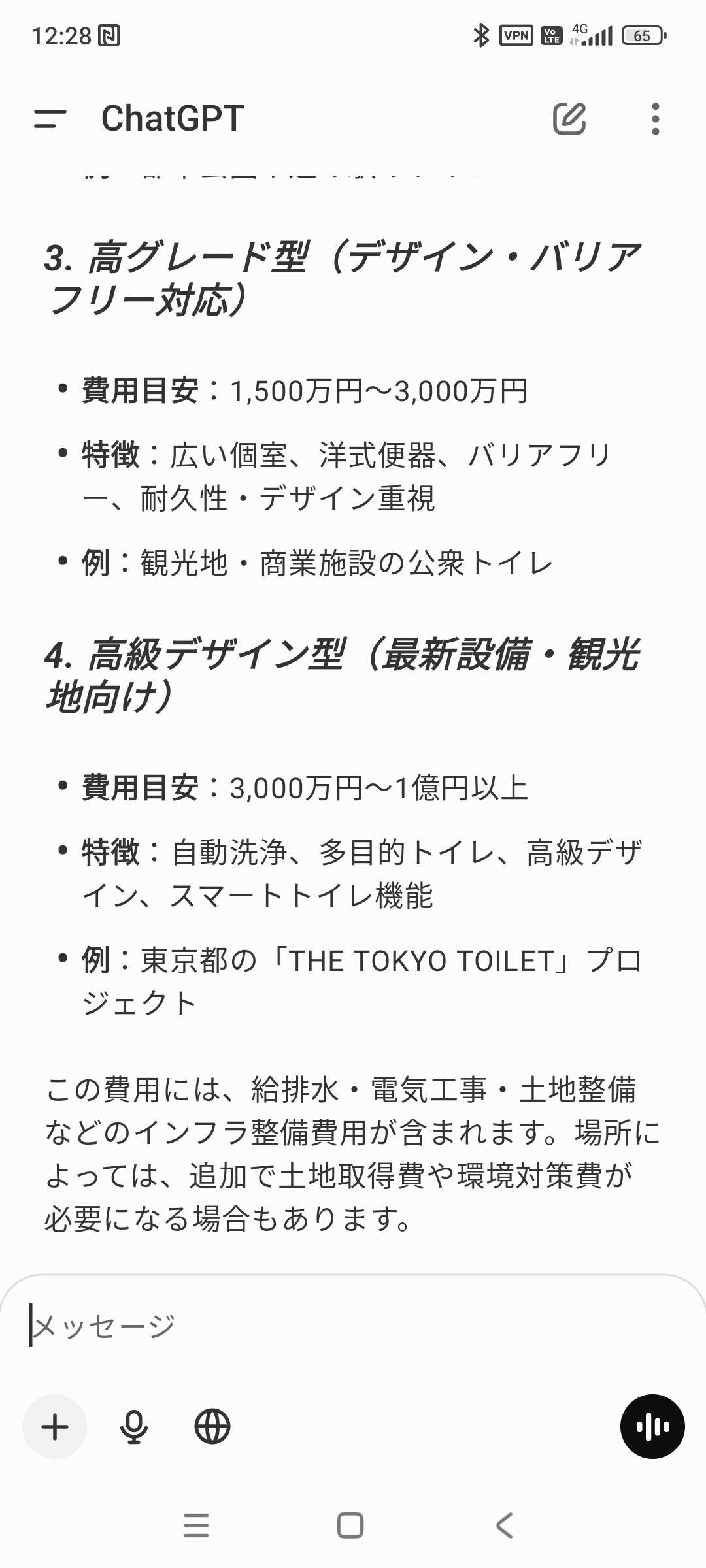This screenshot has height=1568, width=706.
Task: Open the three-dot overflow menu
Action: tap(655, 119)
